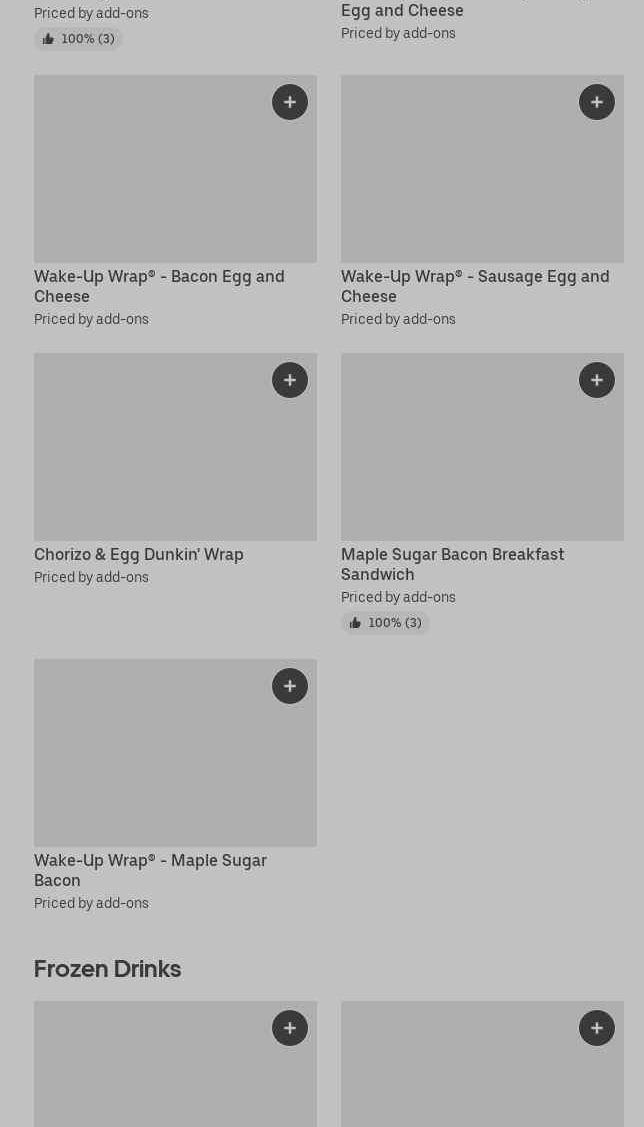
Task: Add second Frozen Drinks item to cart
Action: 597,1028
